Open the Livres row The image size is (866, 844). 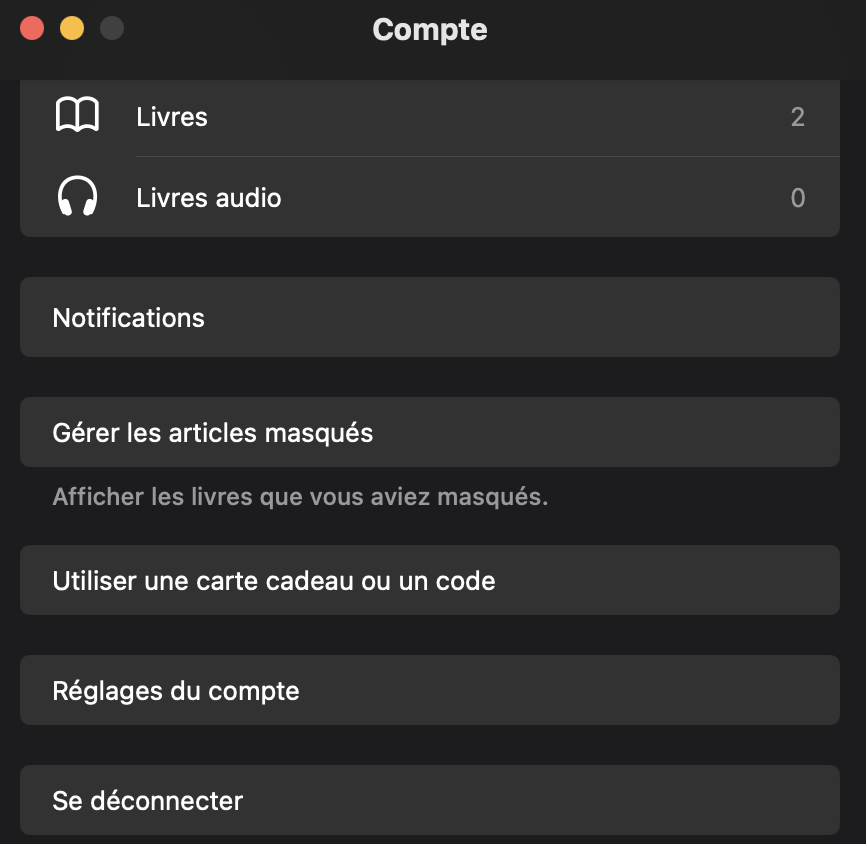click(430, 117)
